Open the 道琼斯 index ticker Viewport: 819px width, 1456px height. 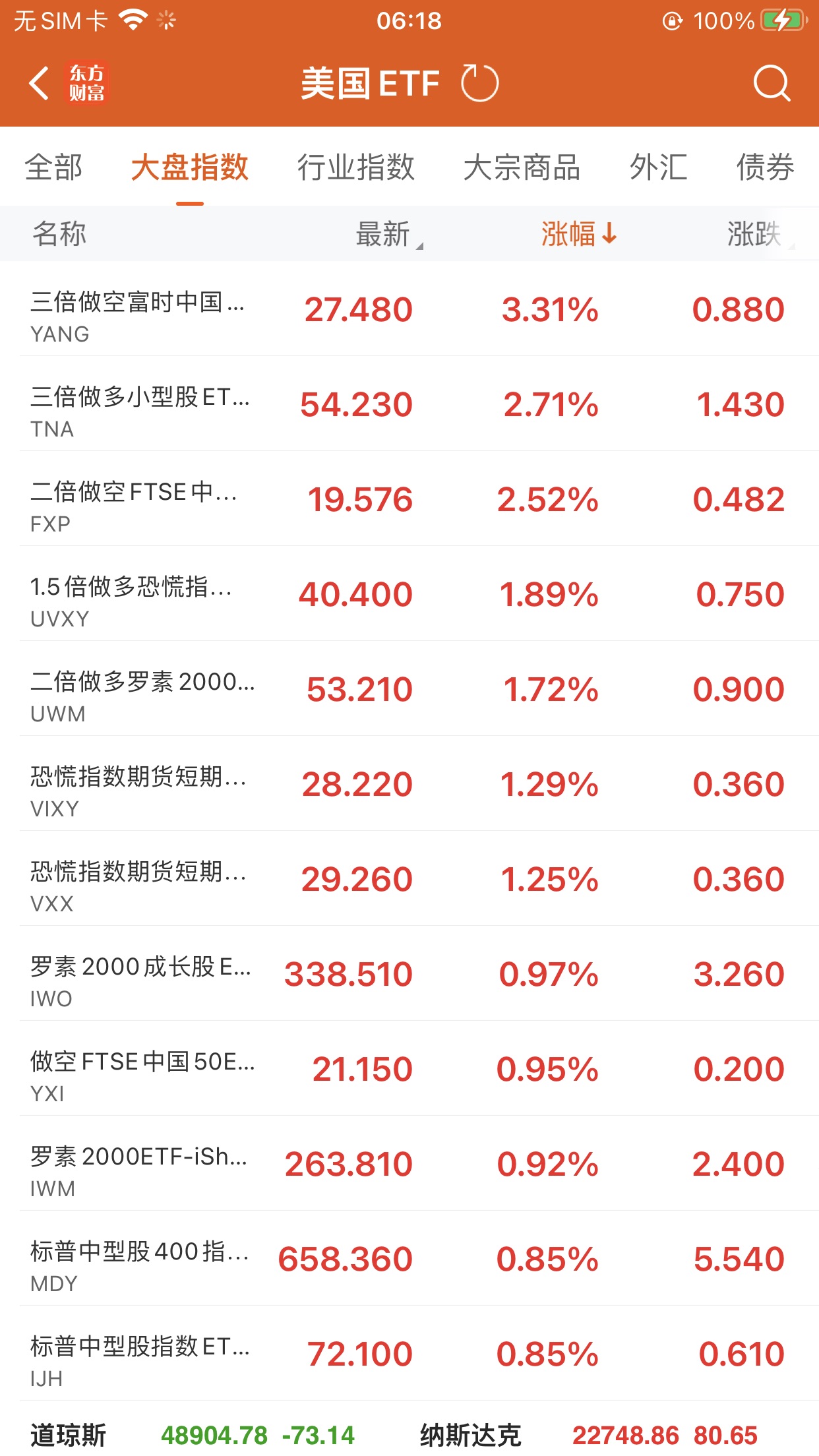191,1435
